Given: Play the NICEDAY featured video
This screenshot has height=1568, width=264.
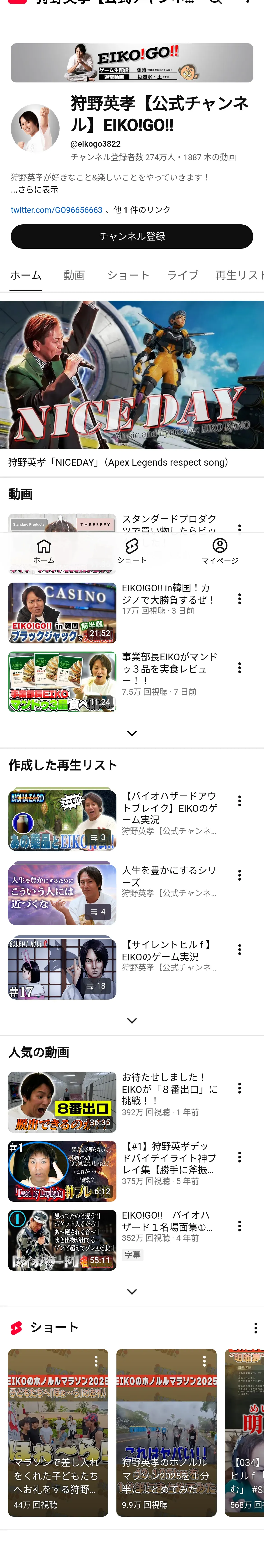Looking at the screenshot, I should tap(132, 375).
